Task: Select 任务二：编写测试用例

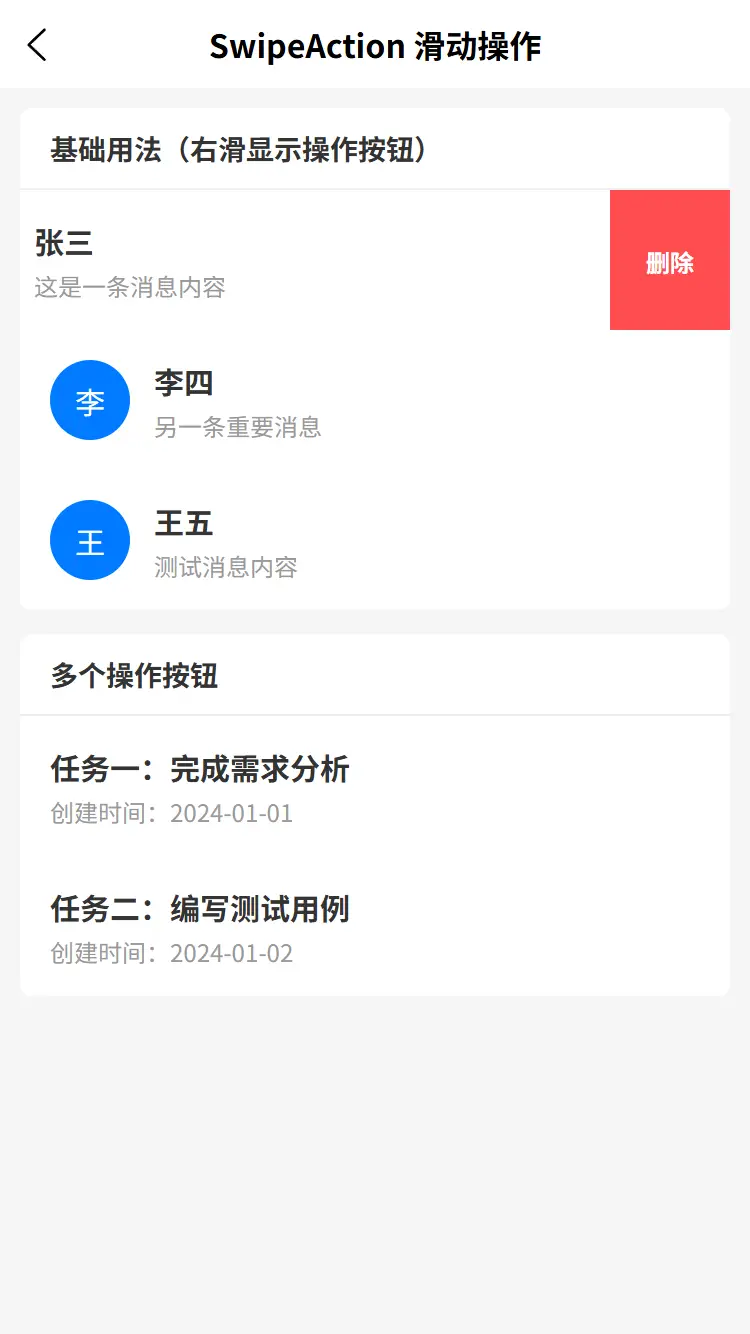Action: [x=374, y=927]
